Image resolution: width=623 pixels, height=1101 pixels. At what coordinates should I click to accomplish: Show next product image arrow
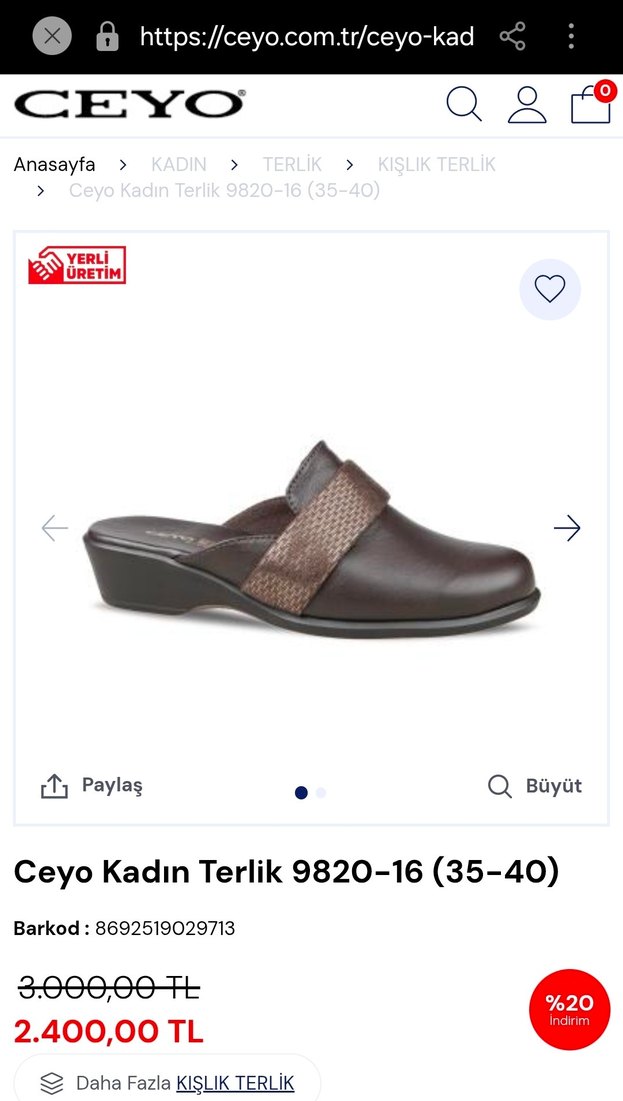coord(567,528)
